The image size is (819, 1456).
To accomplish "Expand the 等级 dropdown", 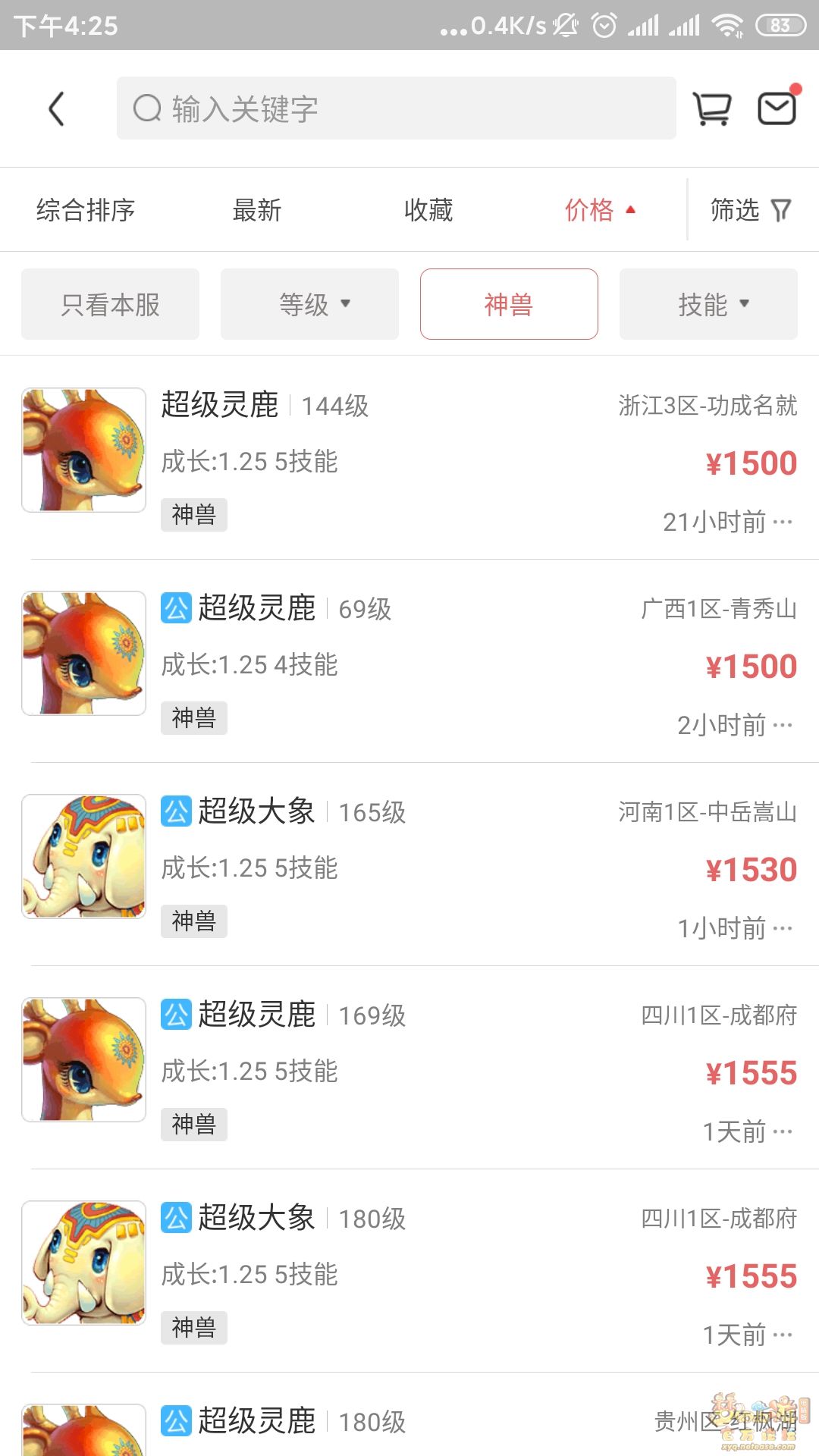I will 309,304.
